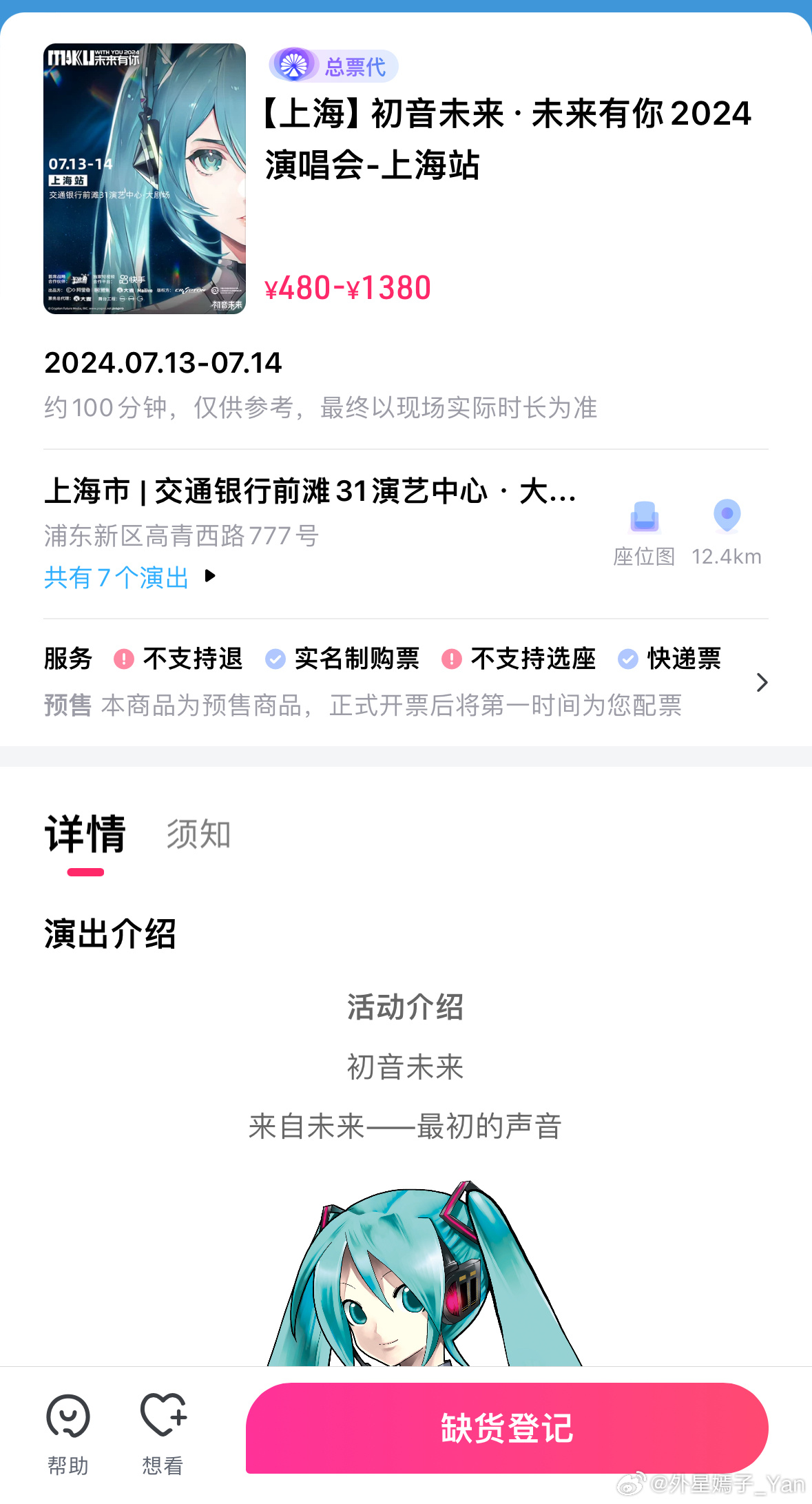
Task: Tap the 缺货登记 button
Action: tap(507, 1428)
